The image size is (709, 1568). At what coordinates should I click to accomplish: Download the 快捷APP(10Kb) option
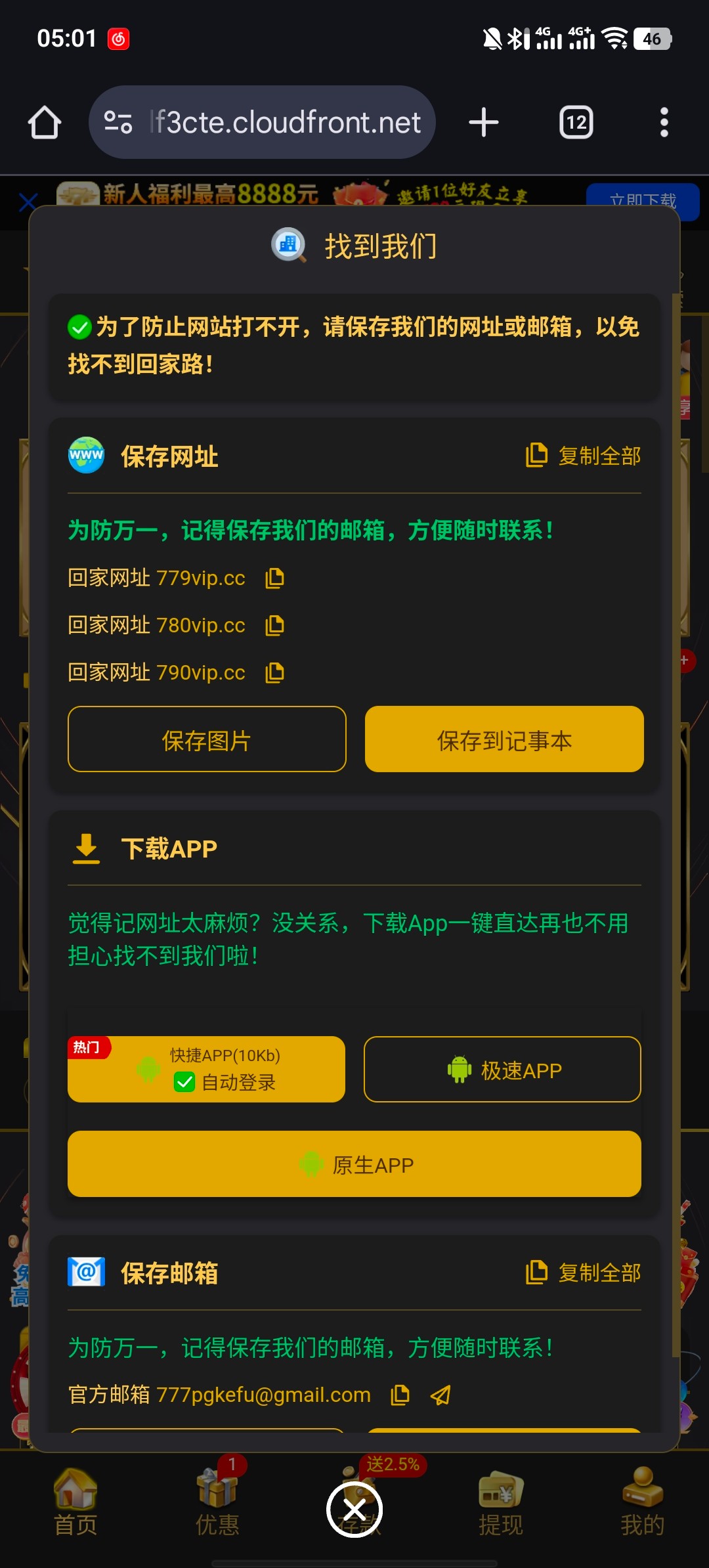click(x=206, y=1069)
